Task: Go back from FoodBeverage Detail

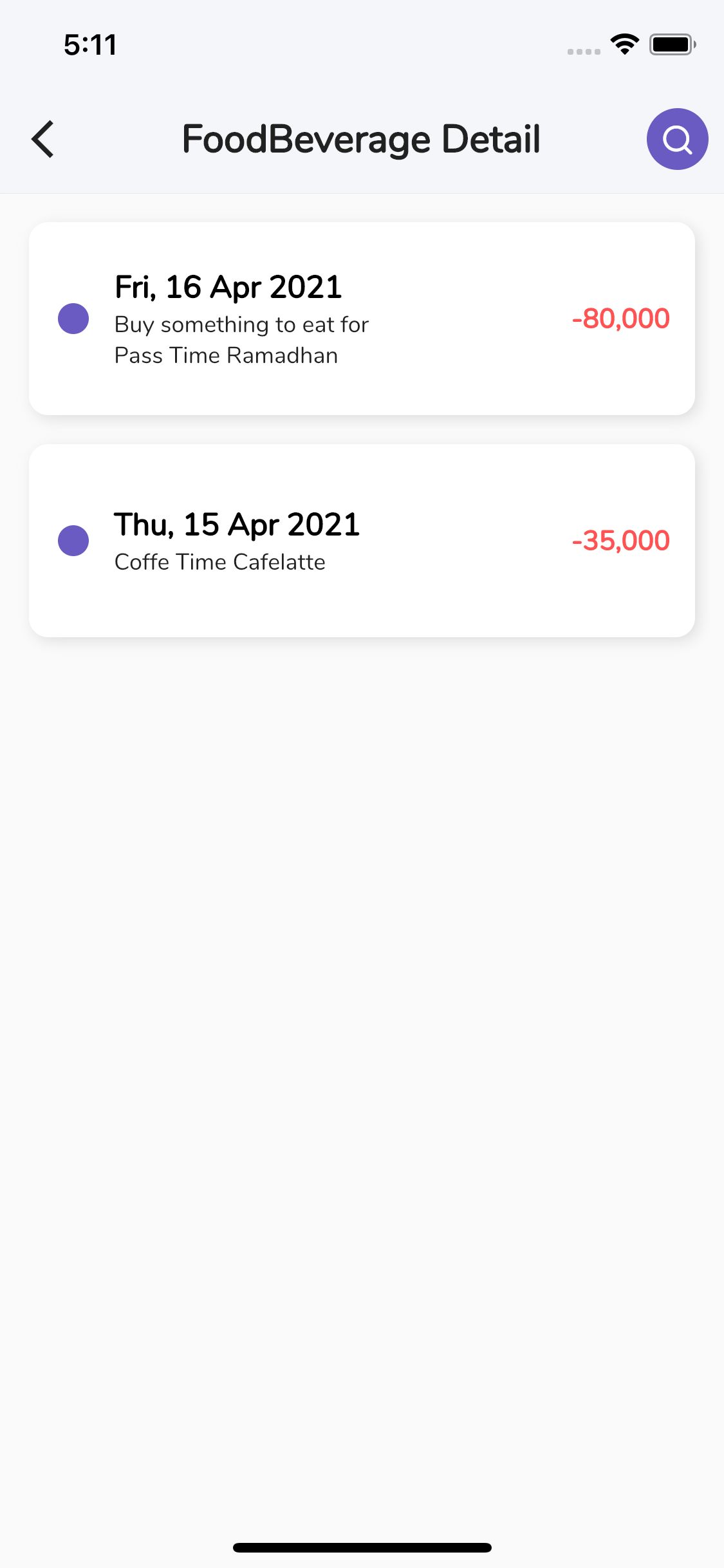Action: 43,139
